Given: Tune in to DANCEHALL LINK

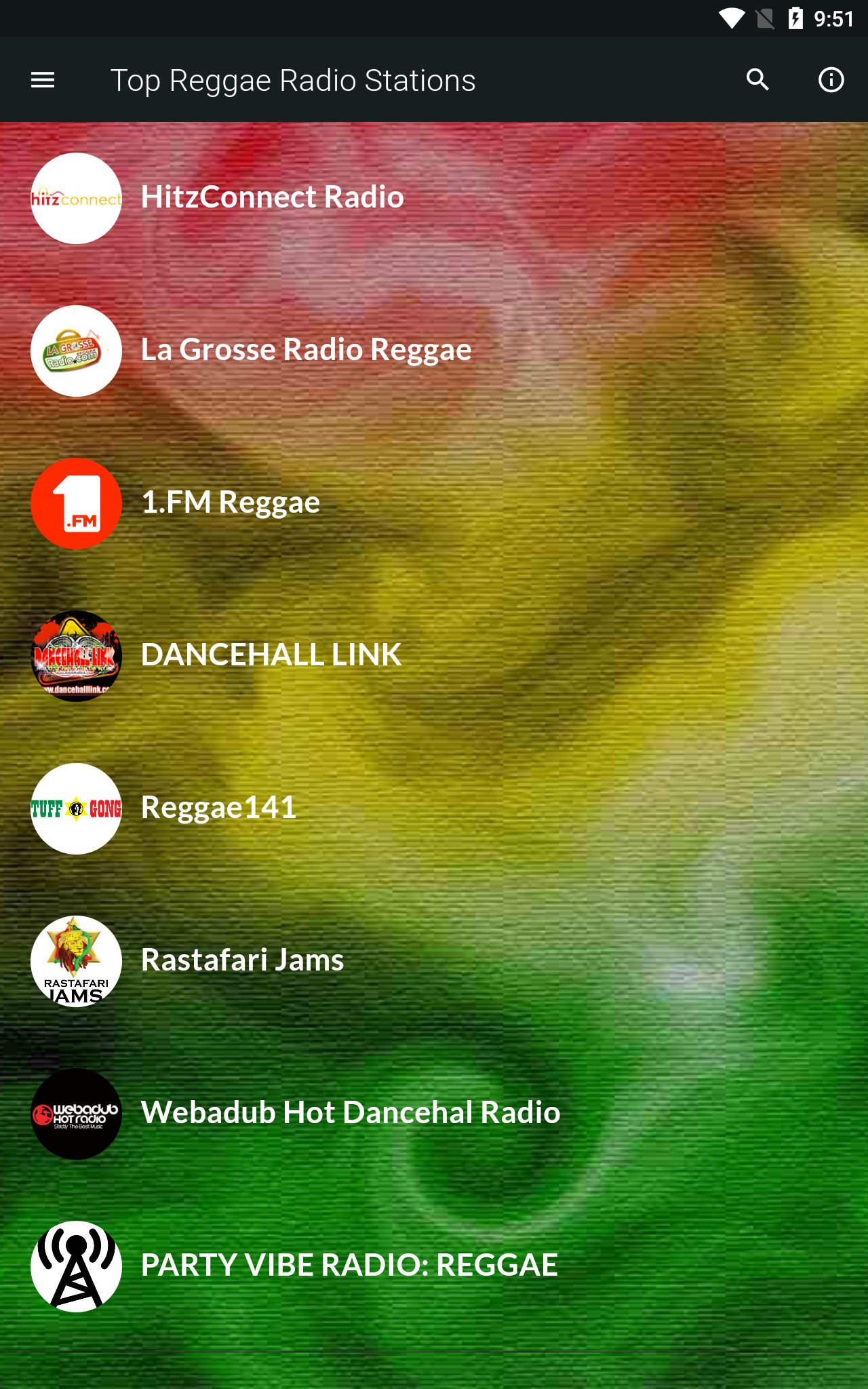Looking at the screenshot, I should [434, 656].
